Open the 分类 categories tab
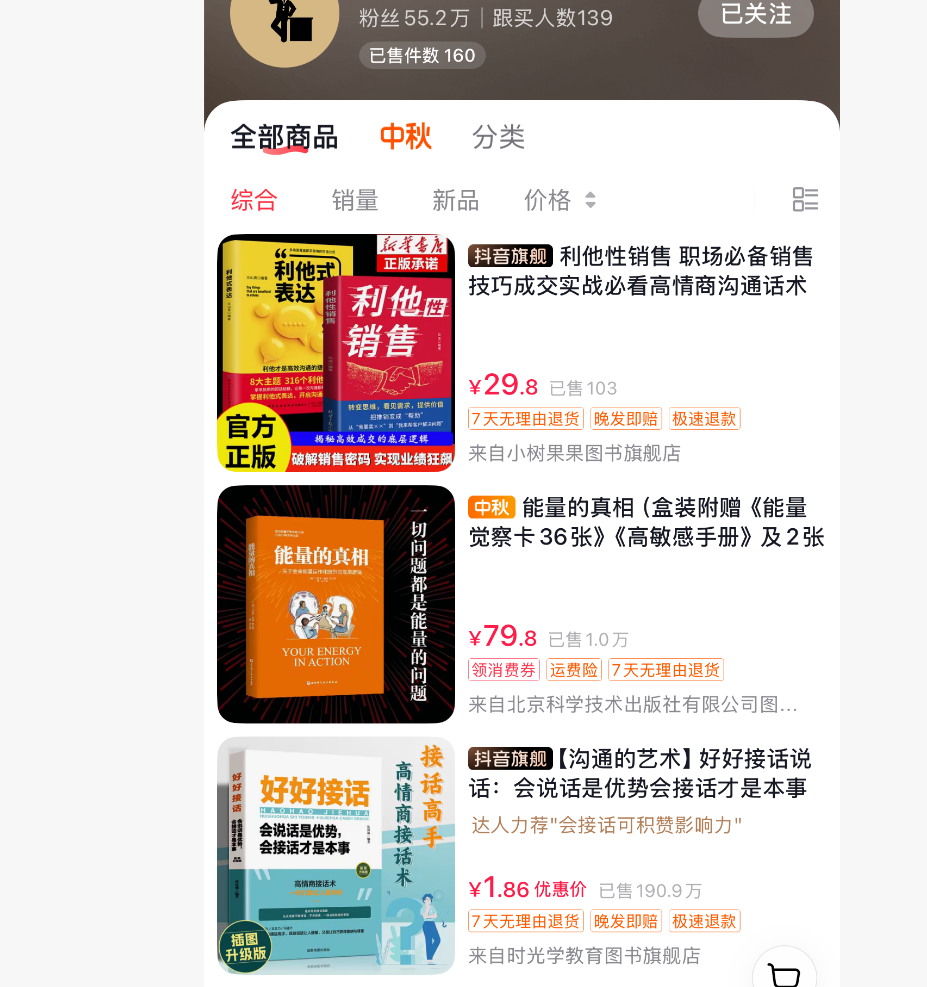Image resolution: width=927 pixels, height=987 pixels. (498, 137)
